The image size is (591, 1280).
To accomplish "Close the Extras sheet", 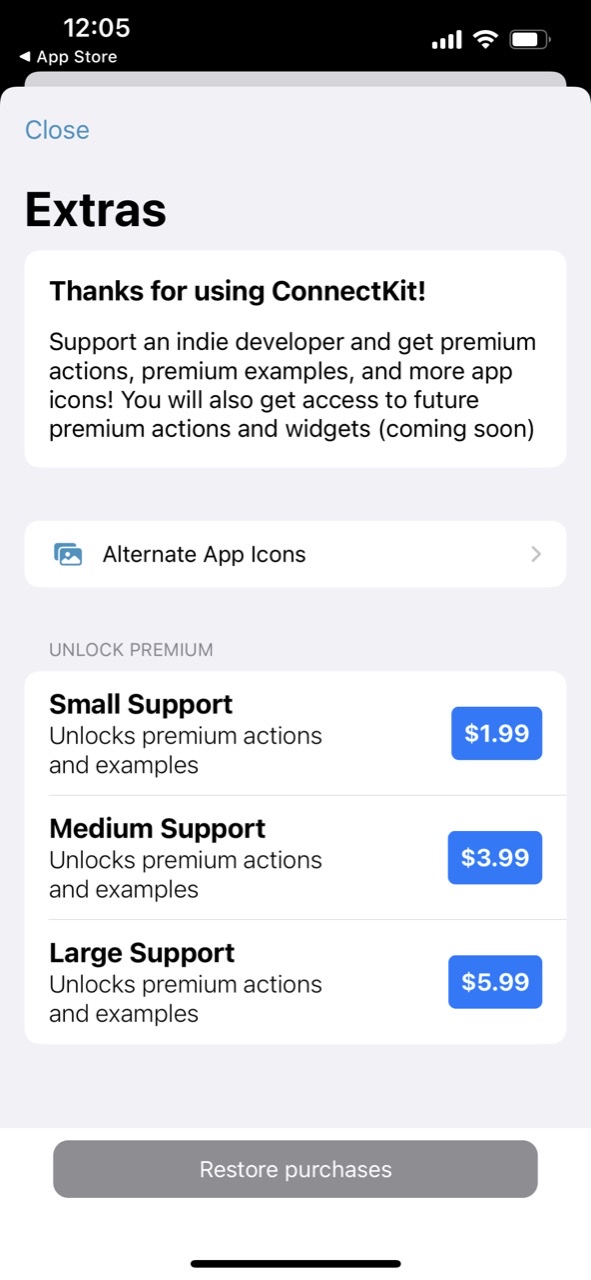I will (57, 130).
